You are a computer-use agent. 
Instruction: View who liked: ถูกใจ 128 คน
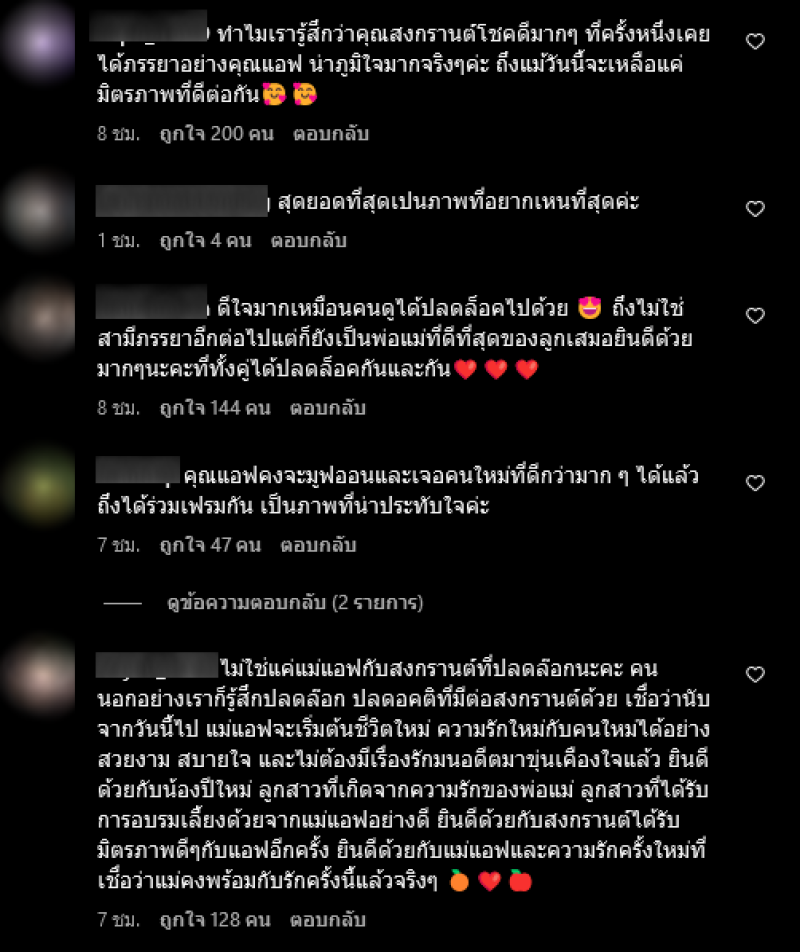click(x=214, y=919)
